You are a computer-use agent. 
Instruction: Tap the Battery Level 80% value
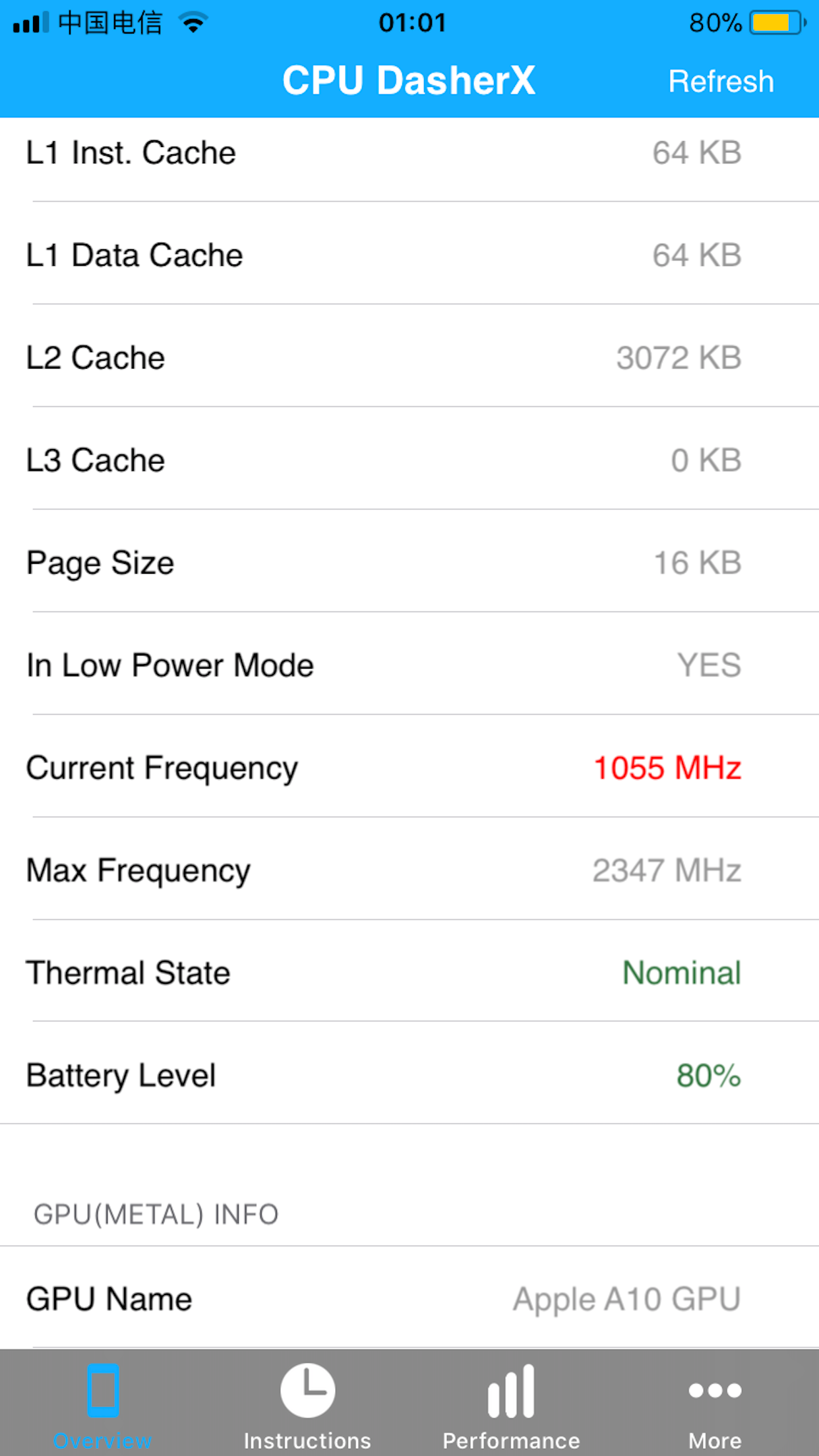(709, 1075)
